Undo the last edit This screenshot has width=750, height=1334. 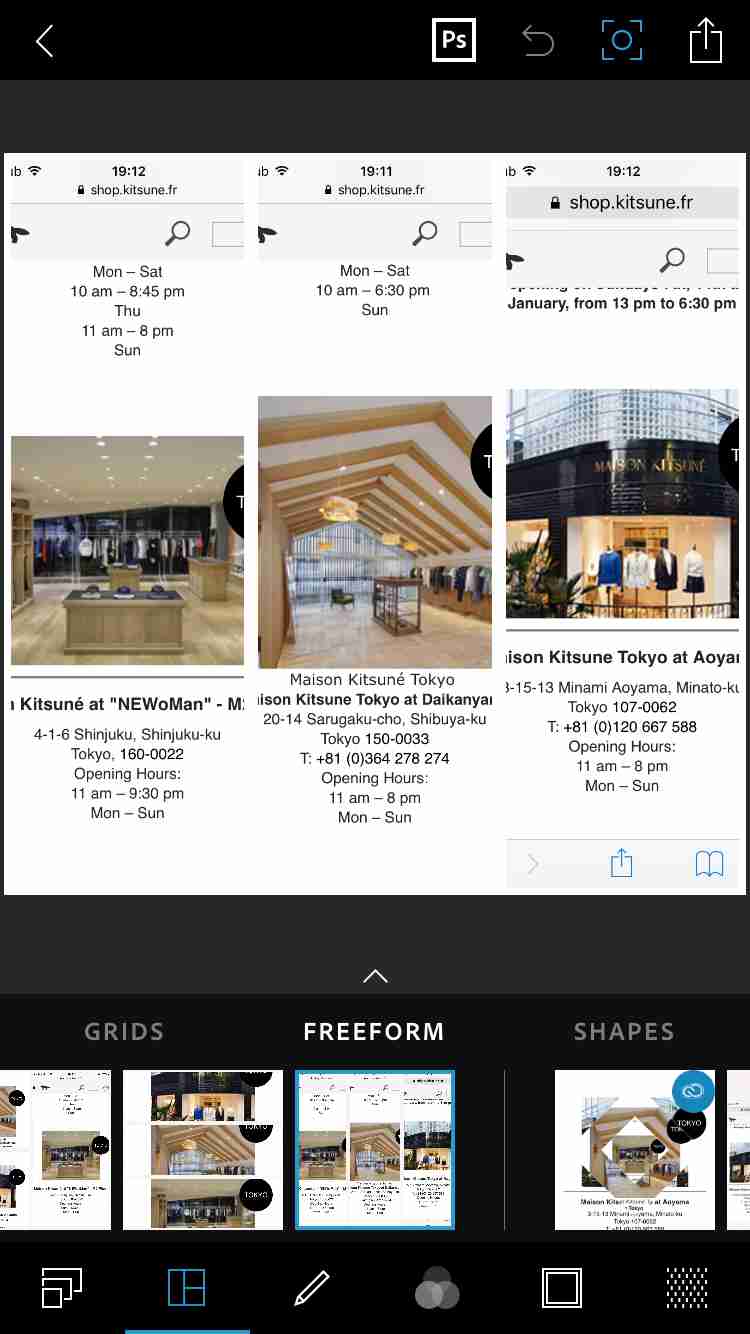pos(538,41)
